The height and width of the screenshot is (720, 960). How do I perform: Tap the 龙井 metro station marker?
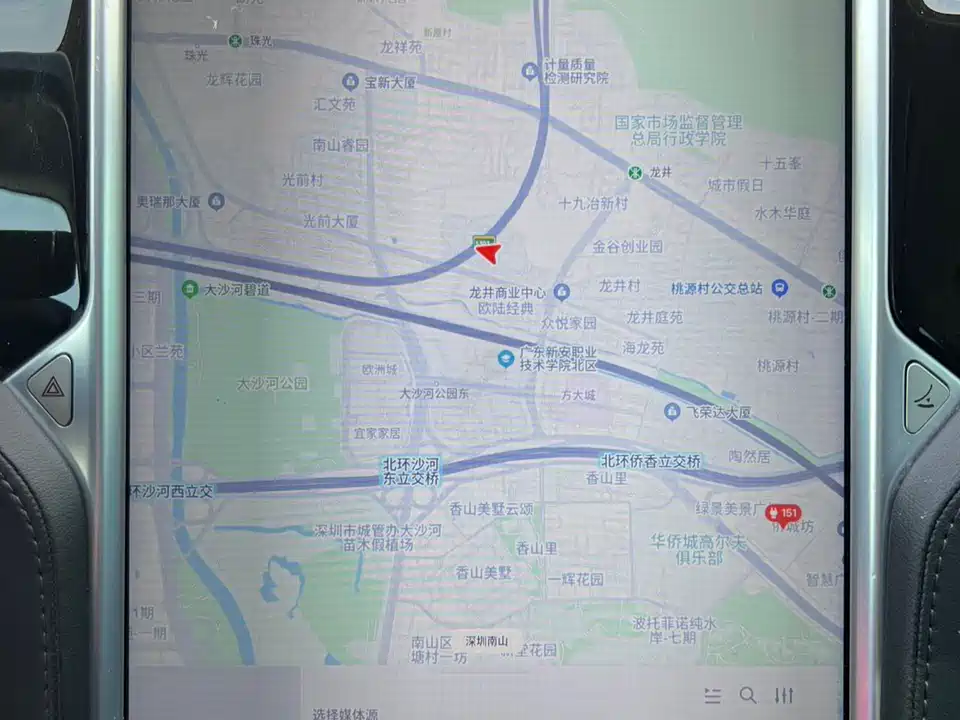point(634,172)
